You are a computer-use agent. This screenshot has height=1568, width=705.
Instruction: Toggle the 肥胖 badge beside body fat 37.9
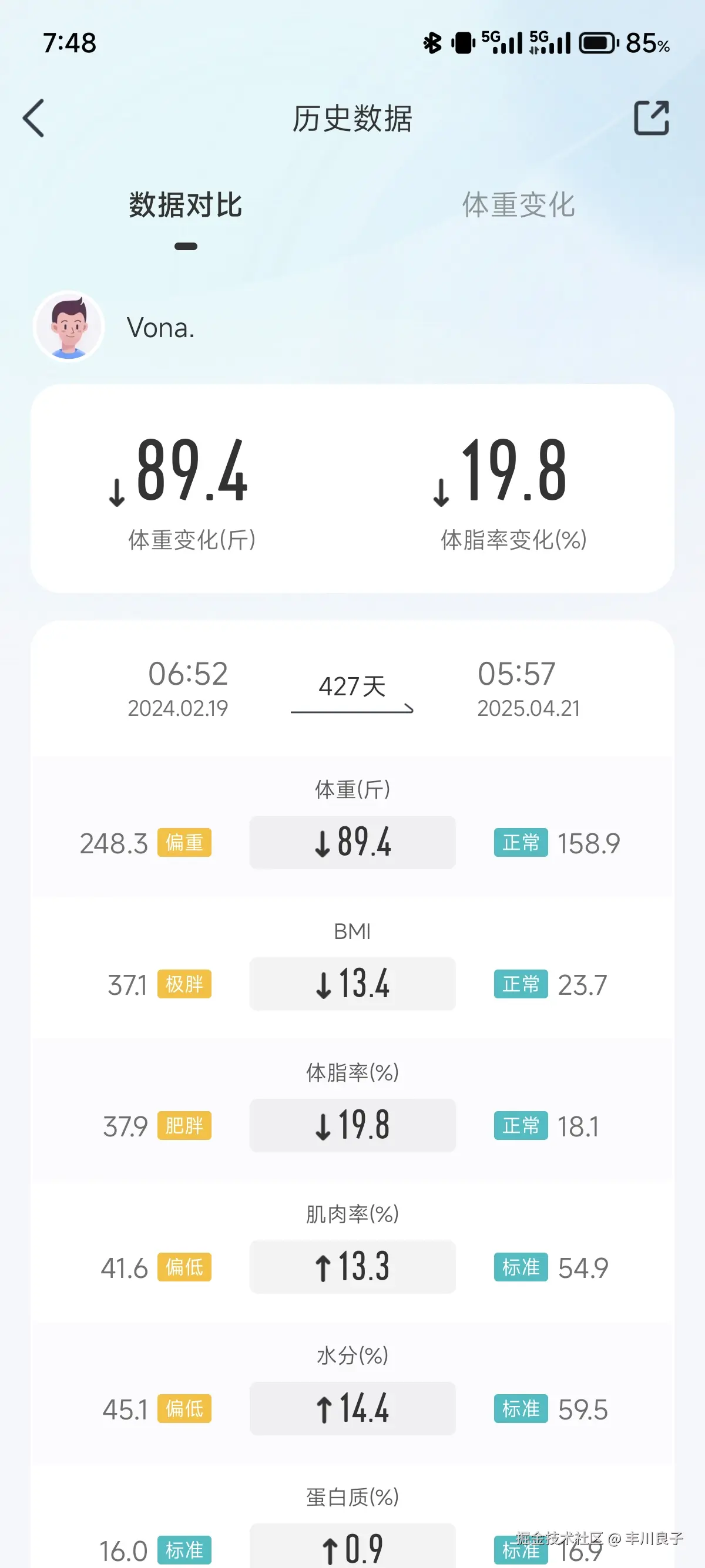click(x=184, y=1125)
